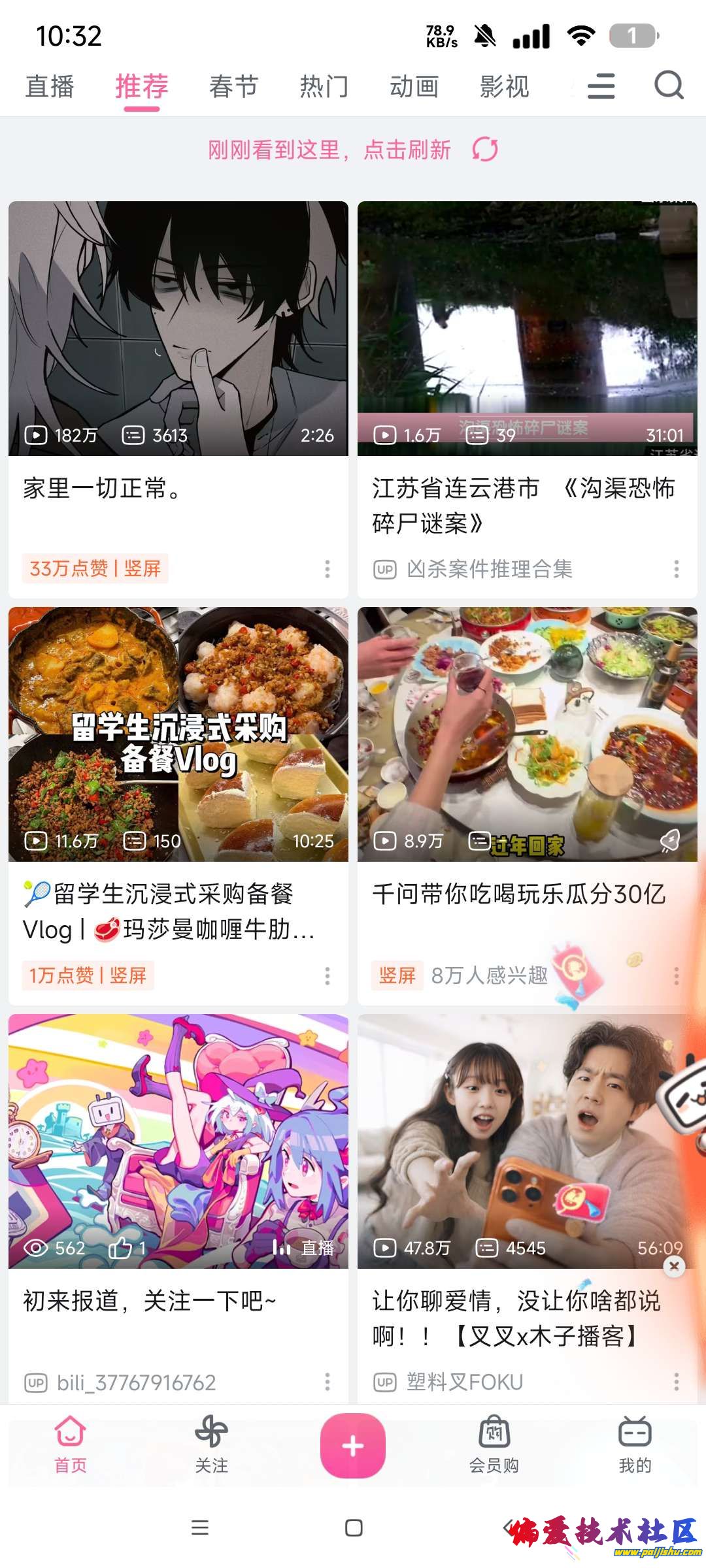Dismiss the floating mascot with the X
This screenshot has height=1568, width=706.
tap(674, 1267)
